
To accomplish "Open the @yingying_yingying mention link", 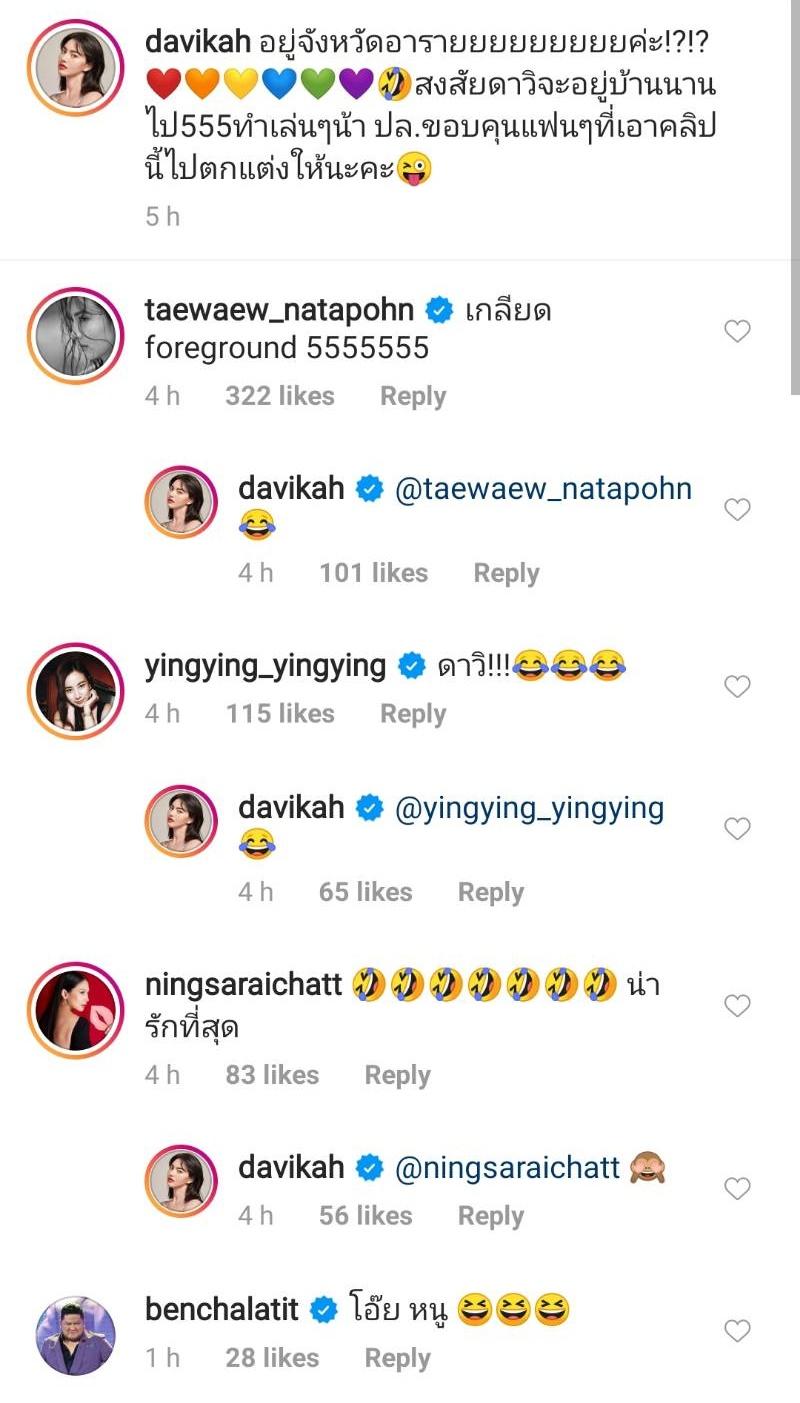I will tap(530, 808).
